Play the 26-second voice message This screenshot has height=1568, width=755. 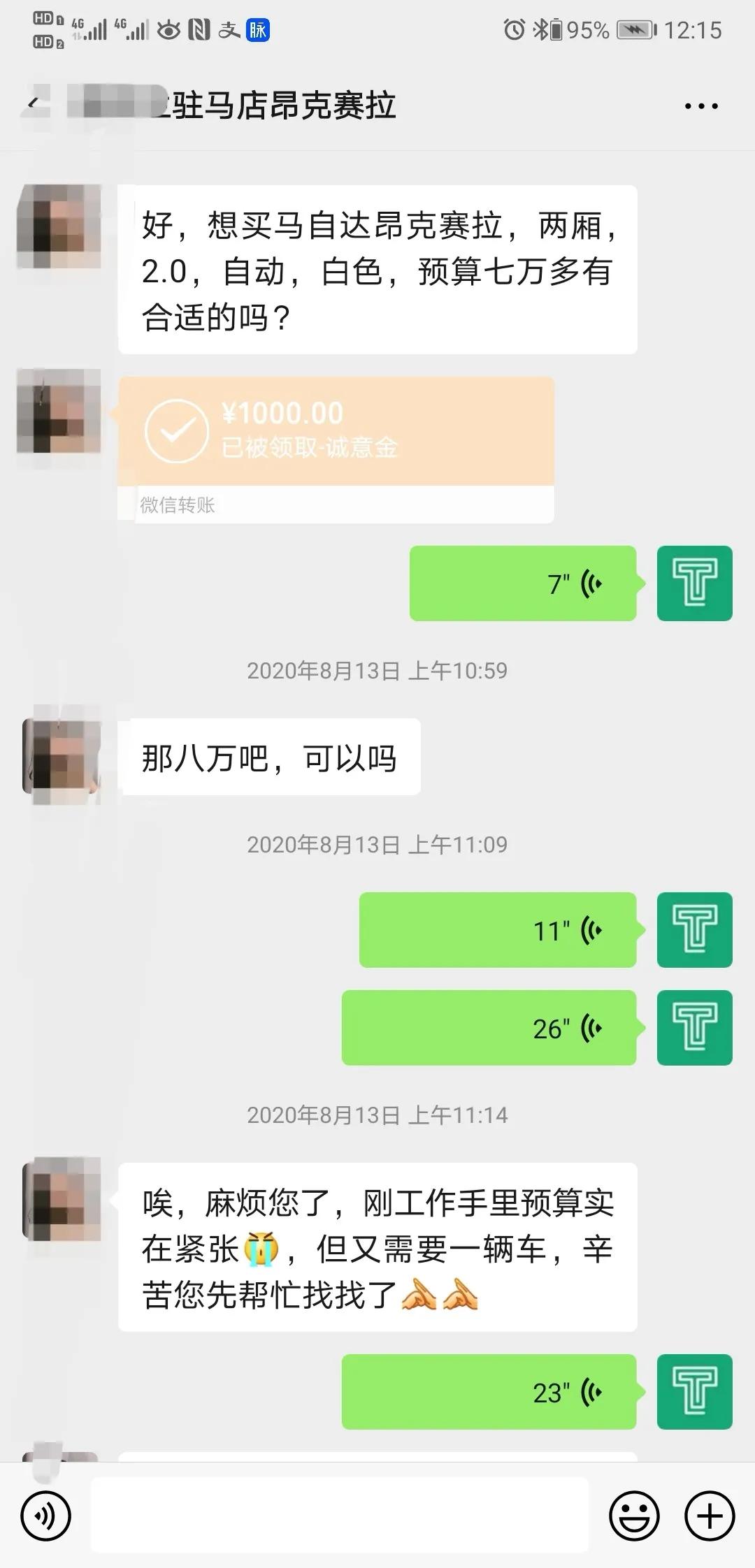click(x=488, y=1028)
